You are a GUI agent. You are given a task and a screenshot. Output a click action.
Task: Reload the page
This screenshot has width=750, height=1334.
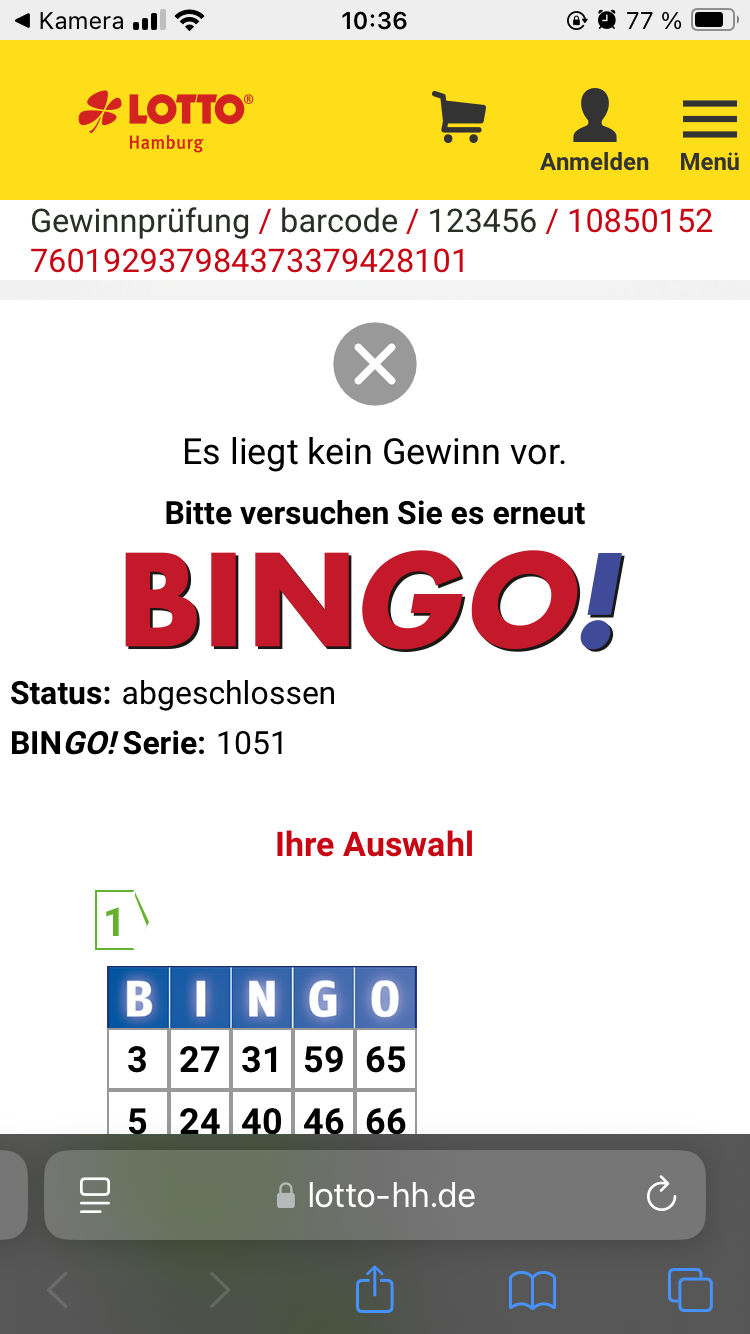pyautogui.click(x=661, y=1195)
